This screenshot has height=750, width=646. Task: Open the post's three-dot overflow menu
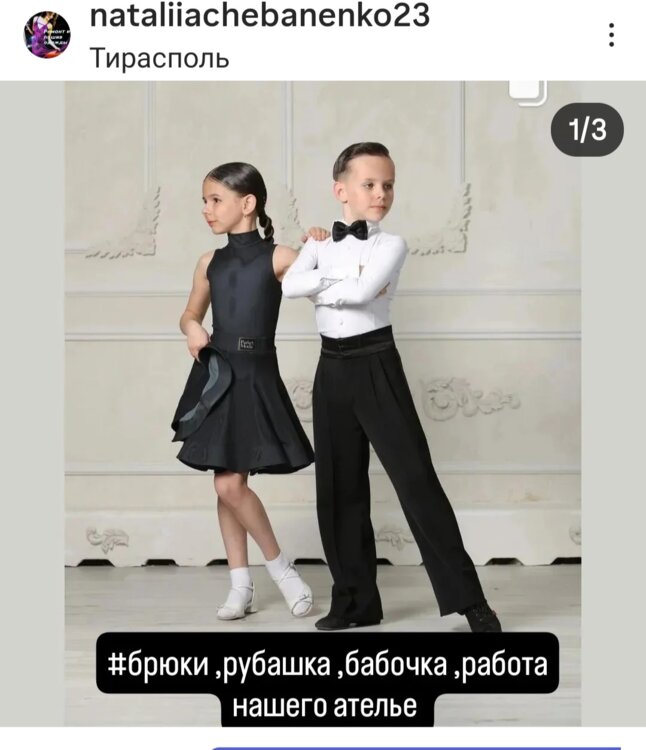tap(611, 36)
